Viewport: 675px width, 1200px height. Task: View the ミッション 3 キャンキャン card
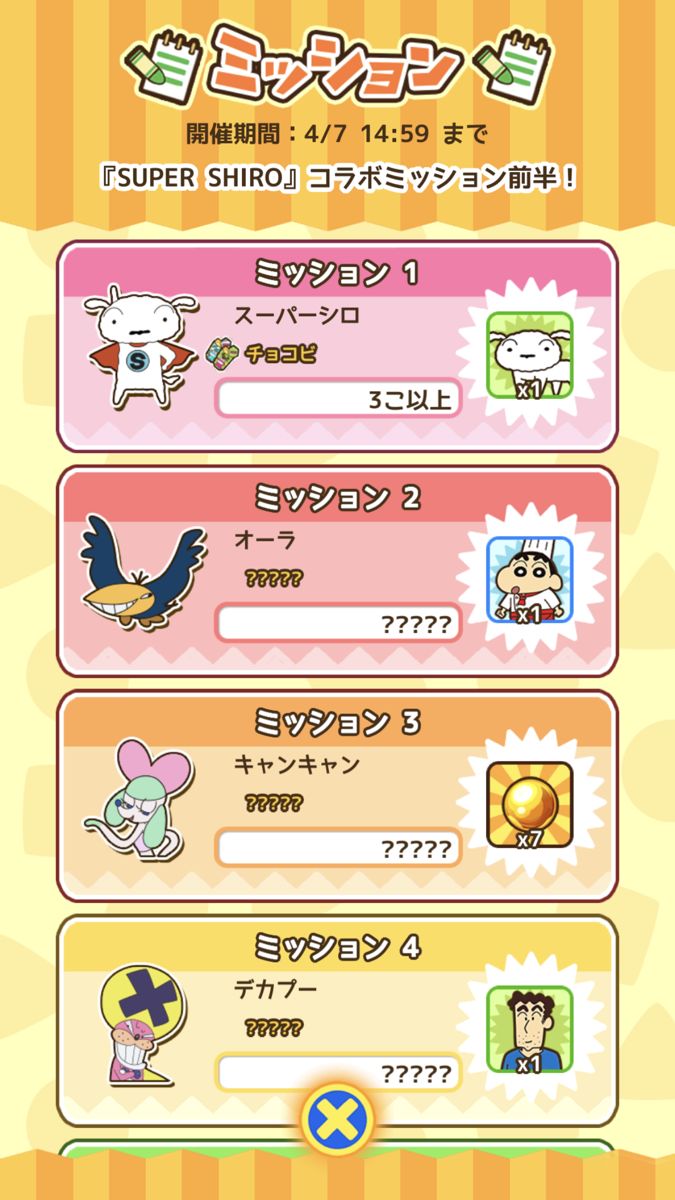click(x=337, y=795)
